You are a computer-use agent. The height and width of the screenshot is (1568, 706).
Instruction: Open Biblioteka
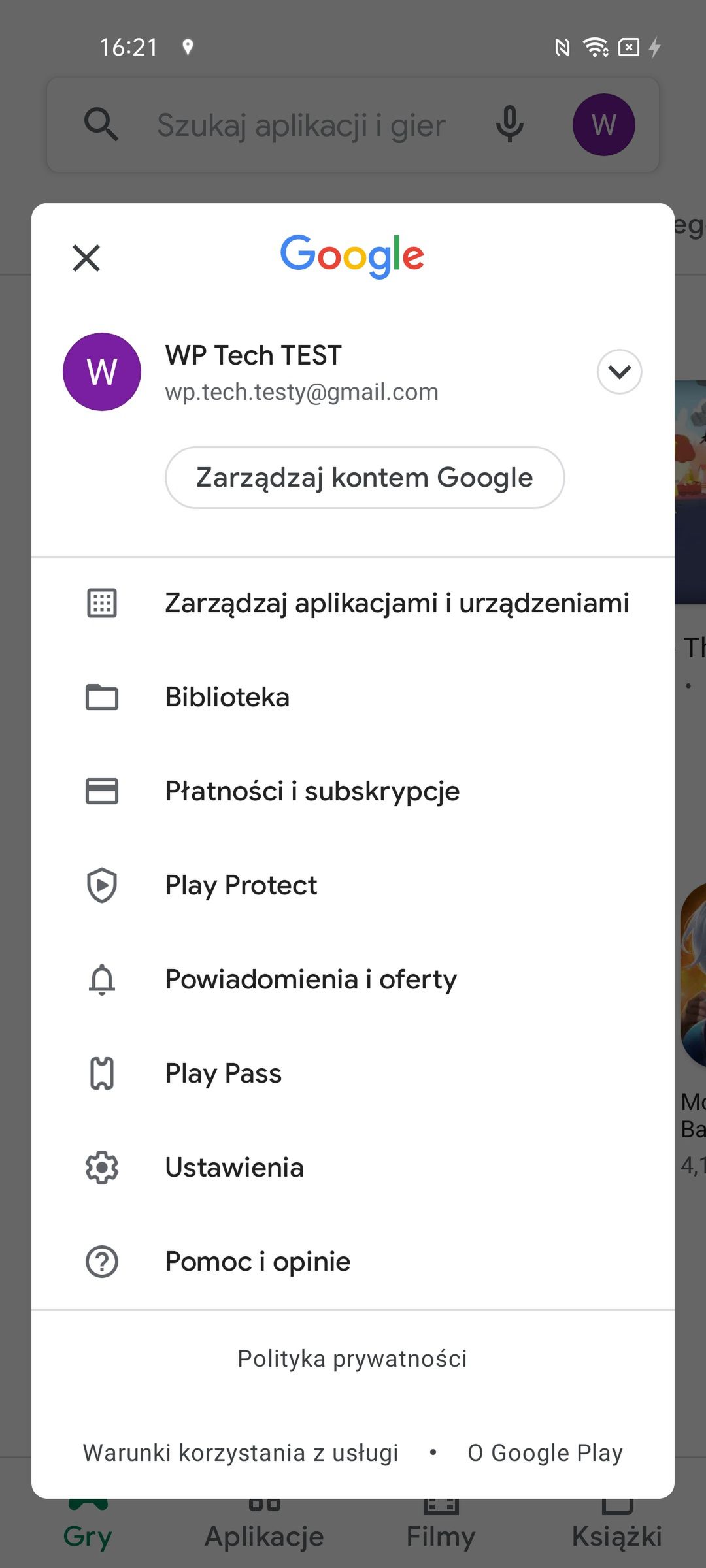(x=353, y=697)
